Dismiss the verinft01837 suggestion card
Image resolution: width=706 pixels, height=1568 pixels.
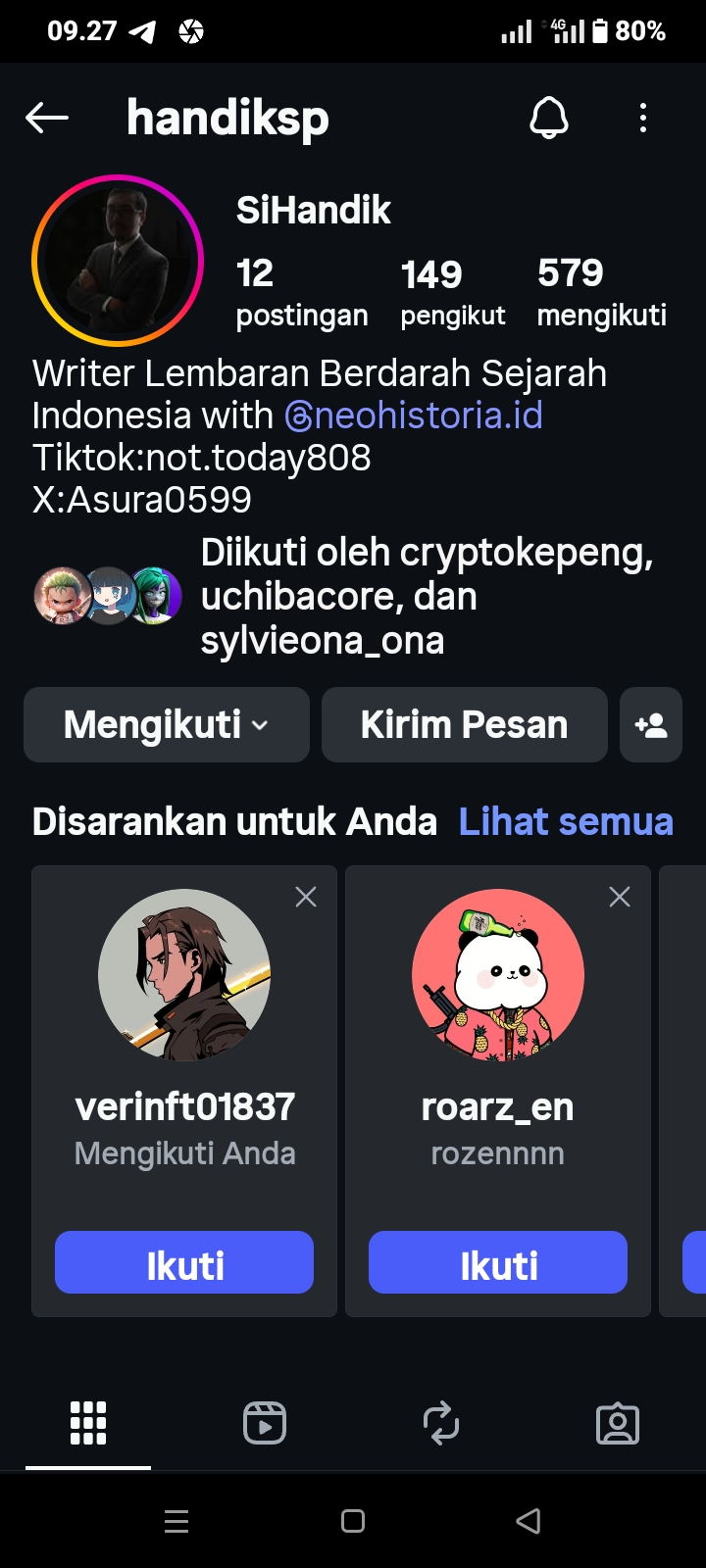point(306,897)
